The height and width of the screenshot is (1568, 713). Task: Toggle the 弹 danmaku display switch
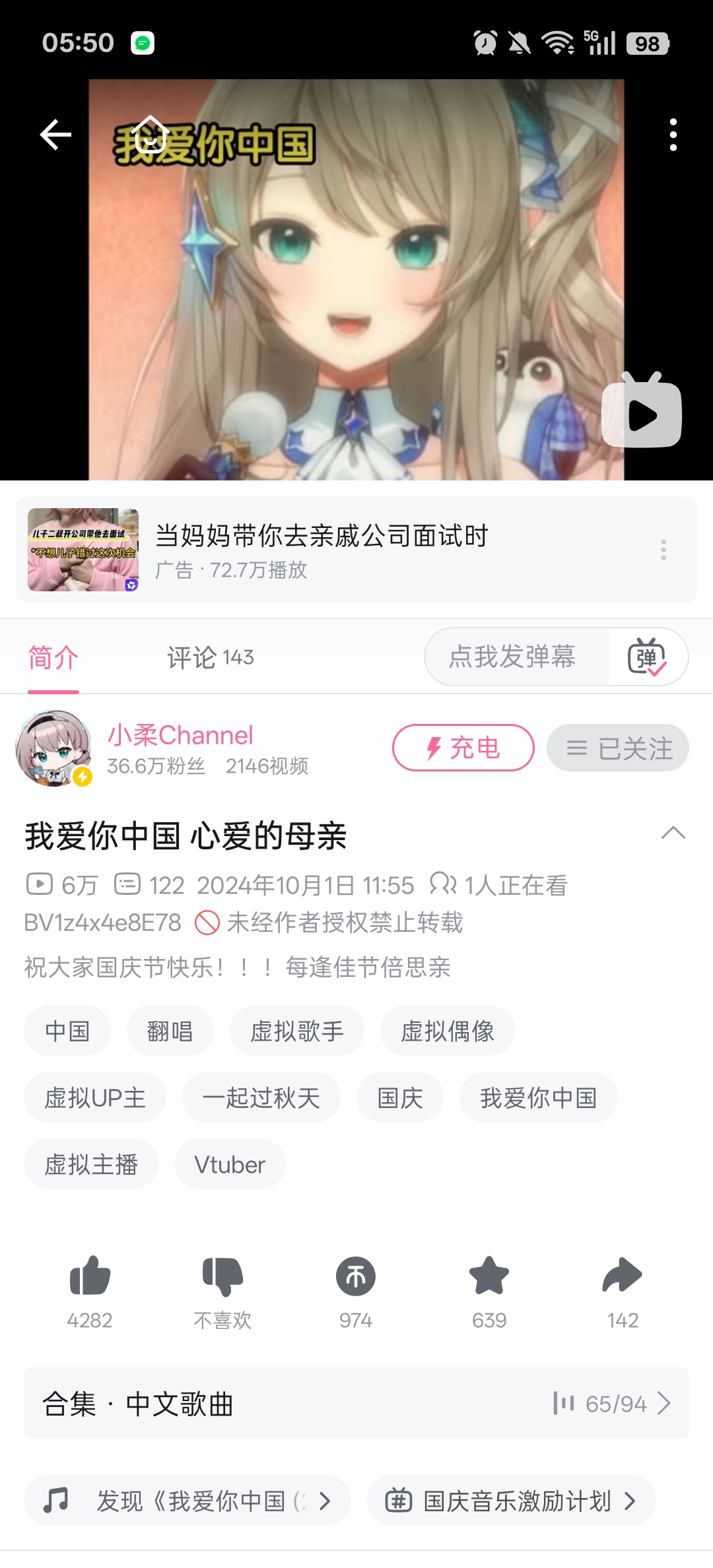tap(647, 657)
